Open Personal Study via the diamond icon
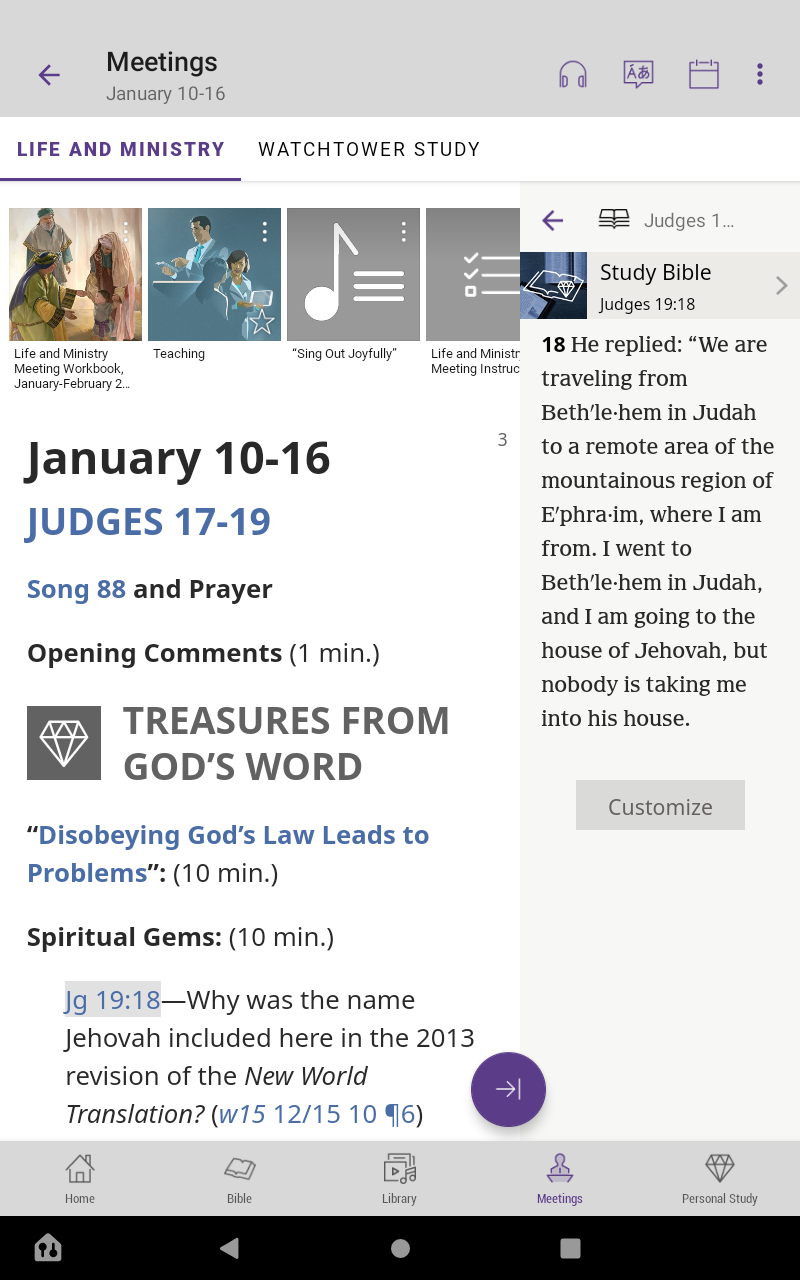The image size is (800, 1280). tap(719, 1177)
